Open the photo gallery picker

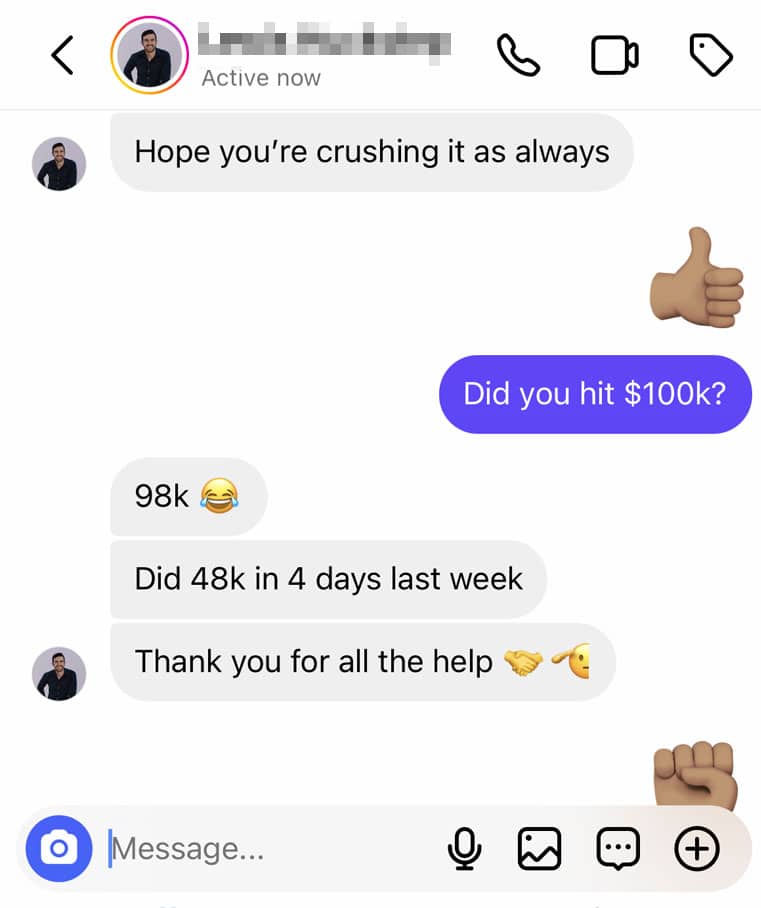(539, 849)
